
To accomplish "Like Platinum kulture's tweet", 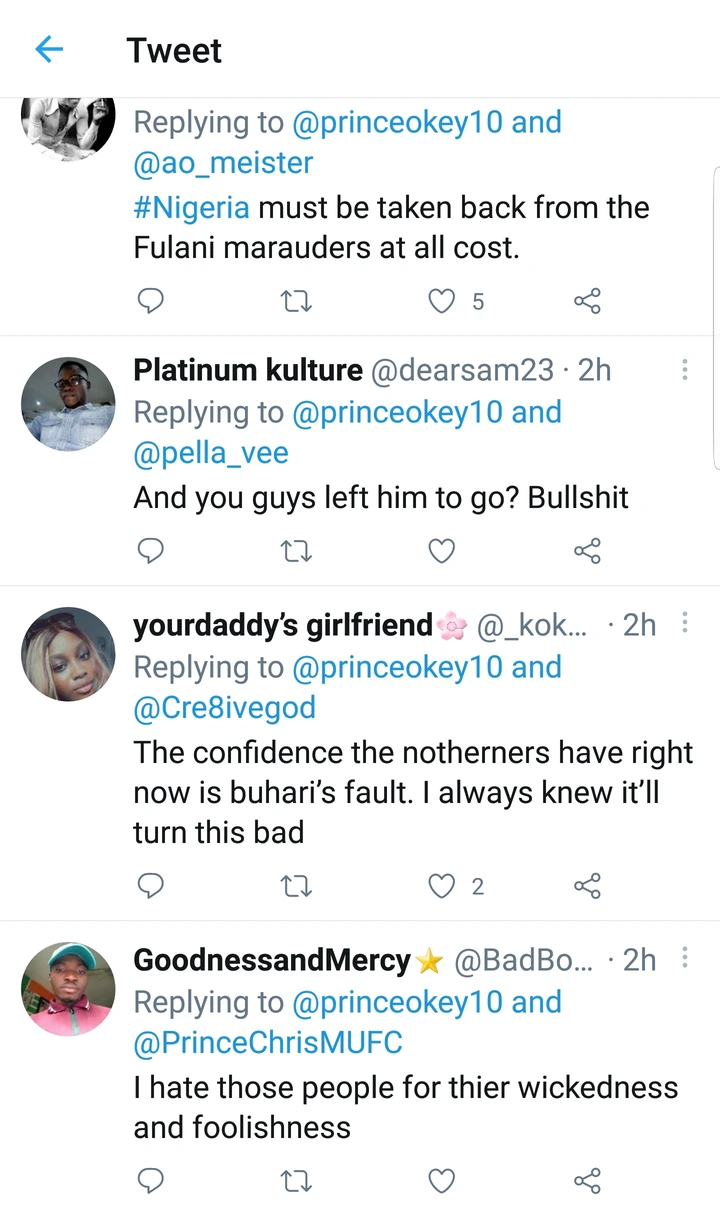I will click(442, 550).
